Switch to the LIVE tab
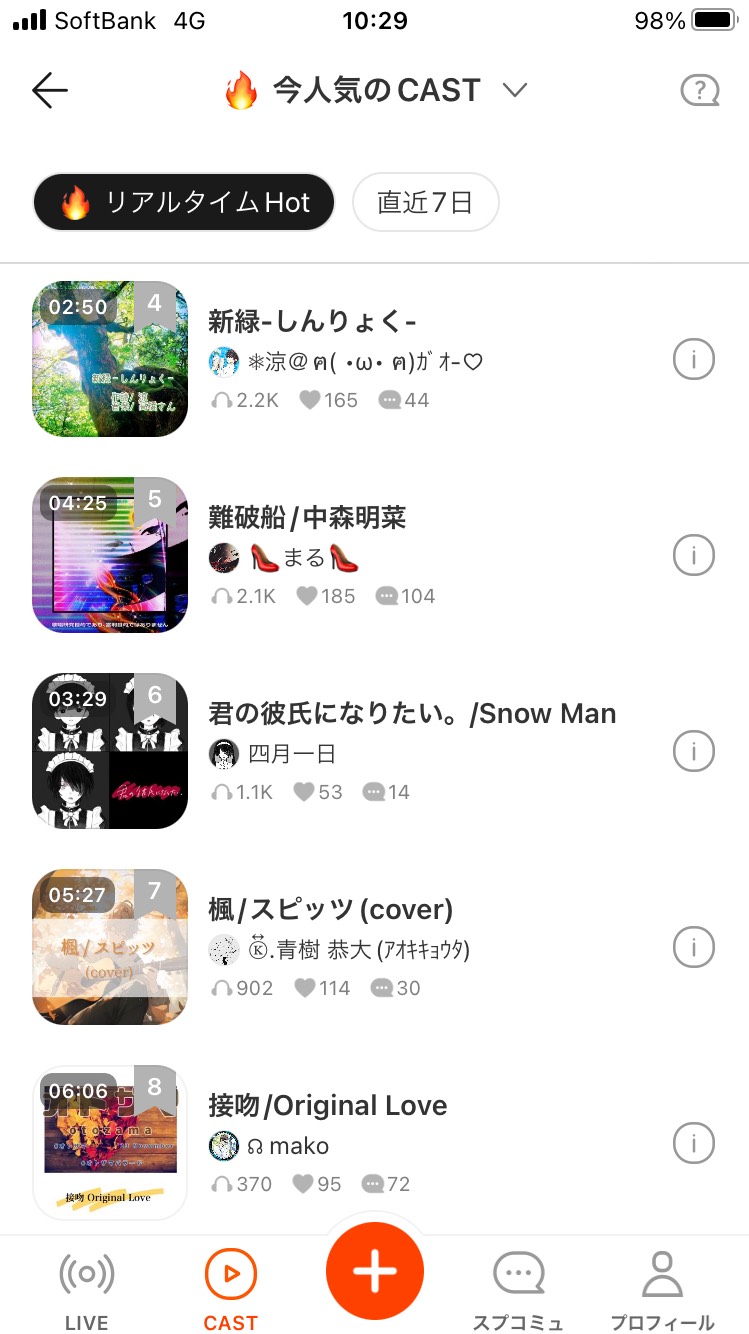 [x=87, y=1291]
